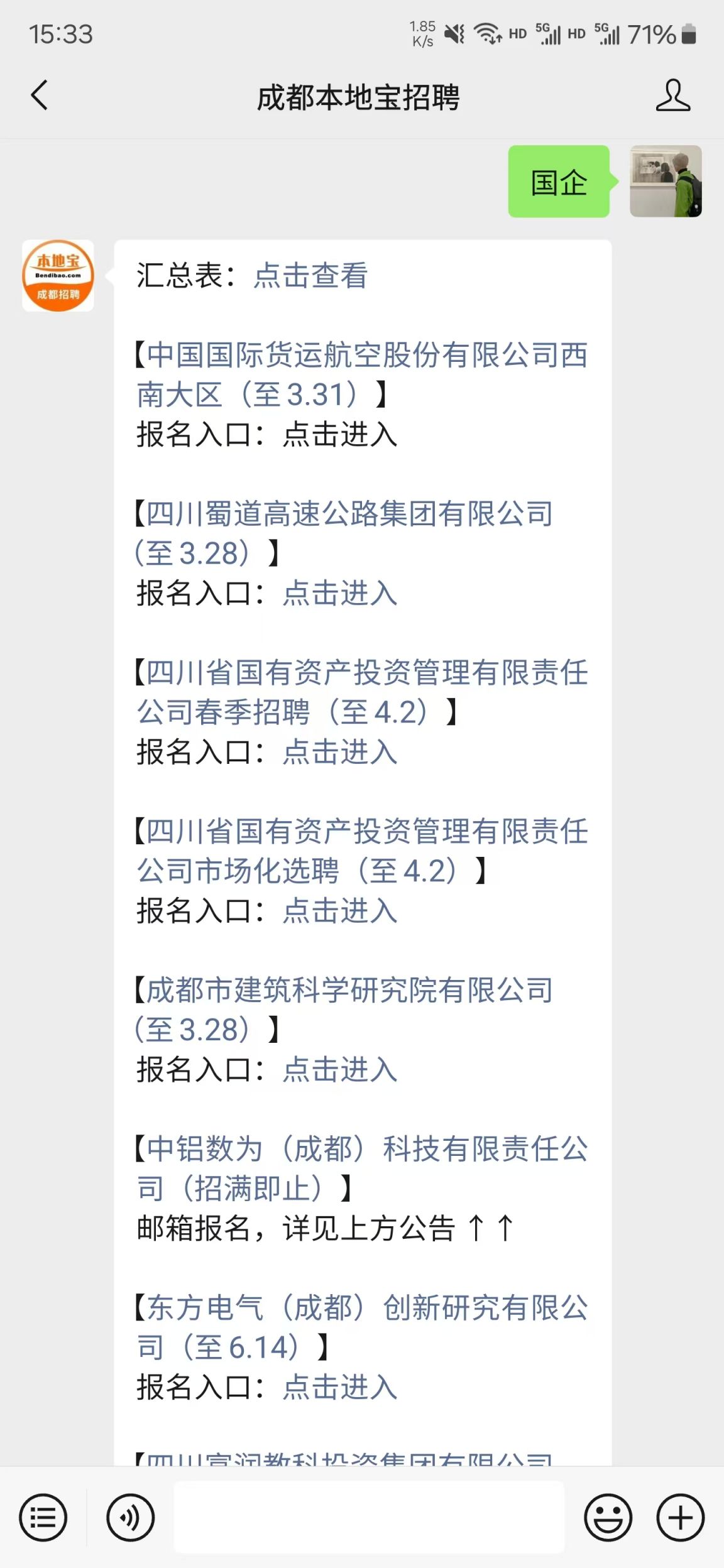Open the 中铝数为 announcement link
Image resolution: width=724 pixels, height=1568 pixels.
(362, 1169)
